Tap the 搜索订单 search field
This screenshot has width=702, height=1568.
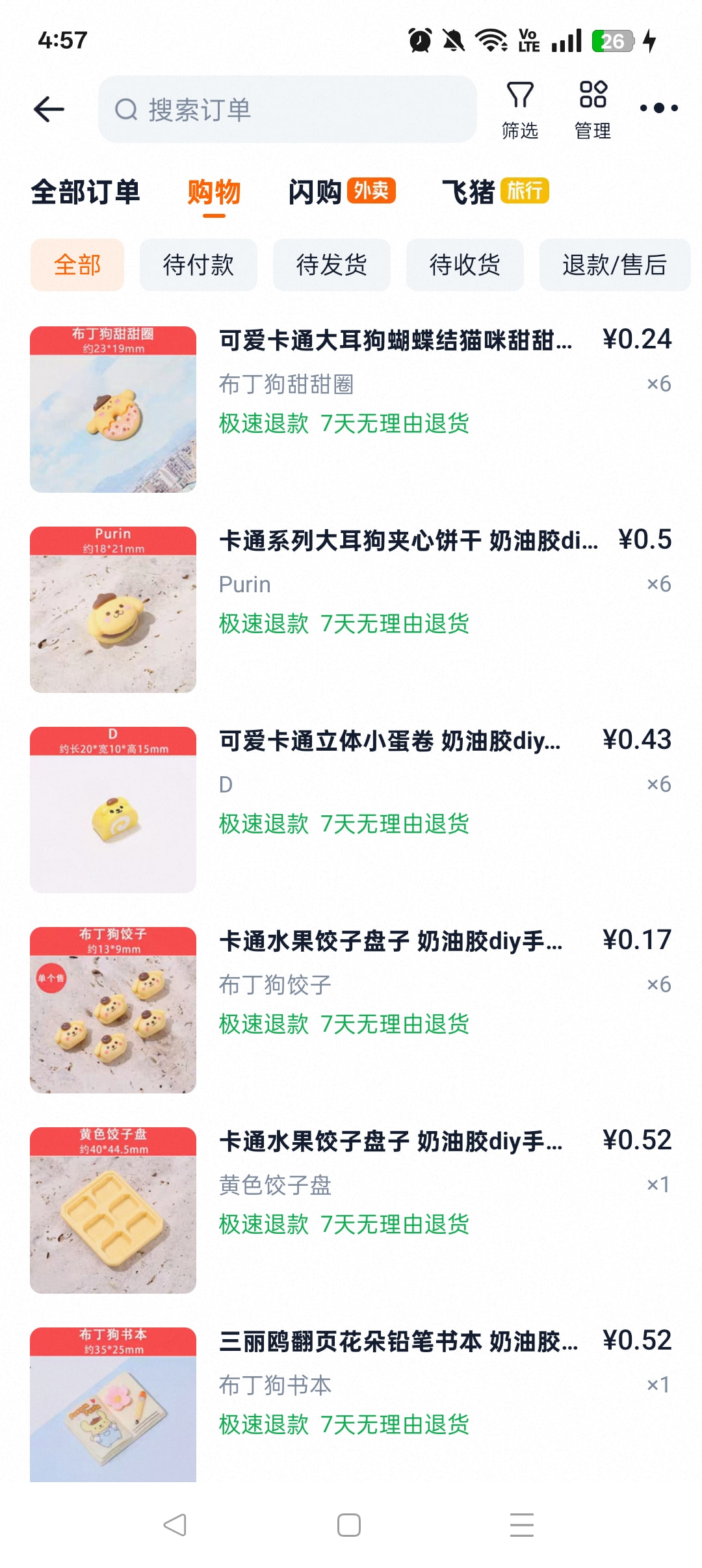pos(287,109)
